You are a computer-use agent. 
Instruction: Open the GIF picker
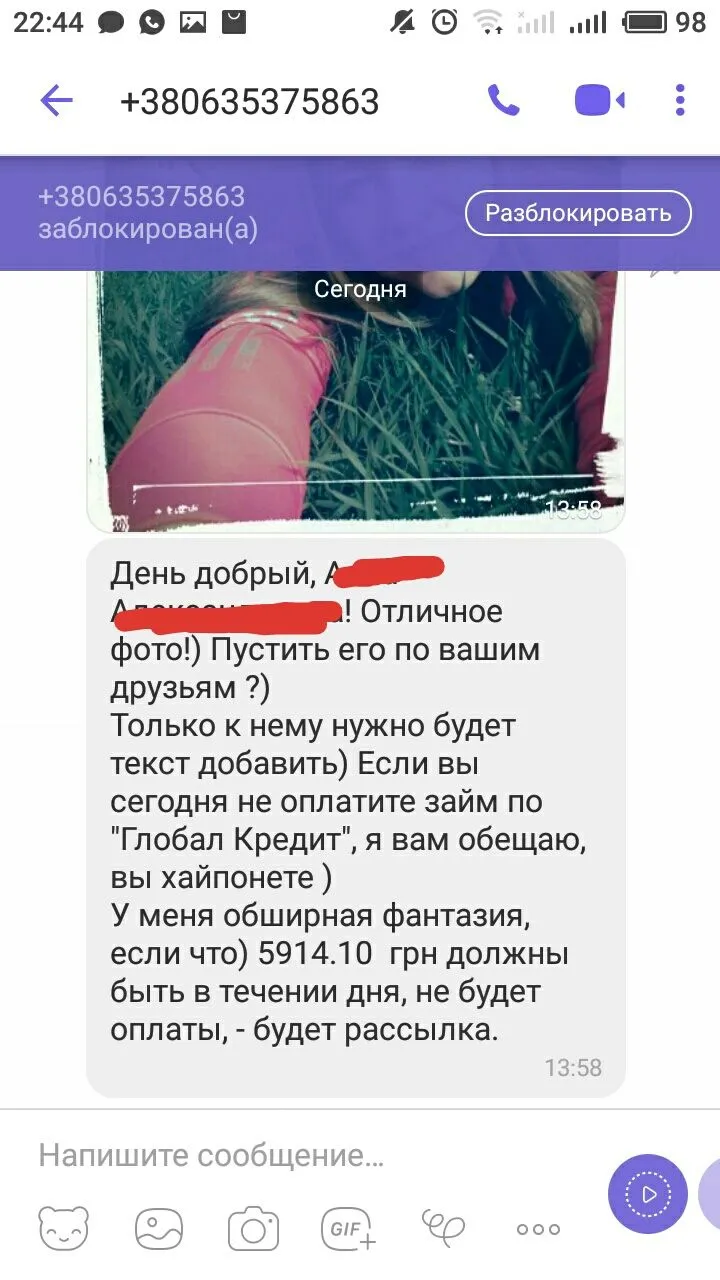tap(348, 1228)
